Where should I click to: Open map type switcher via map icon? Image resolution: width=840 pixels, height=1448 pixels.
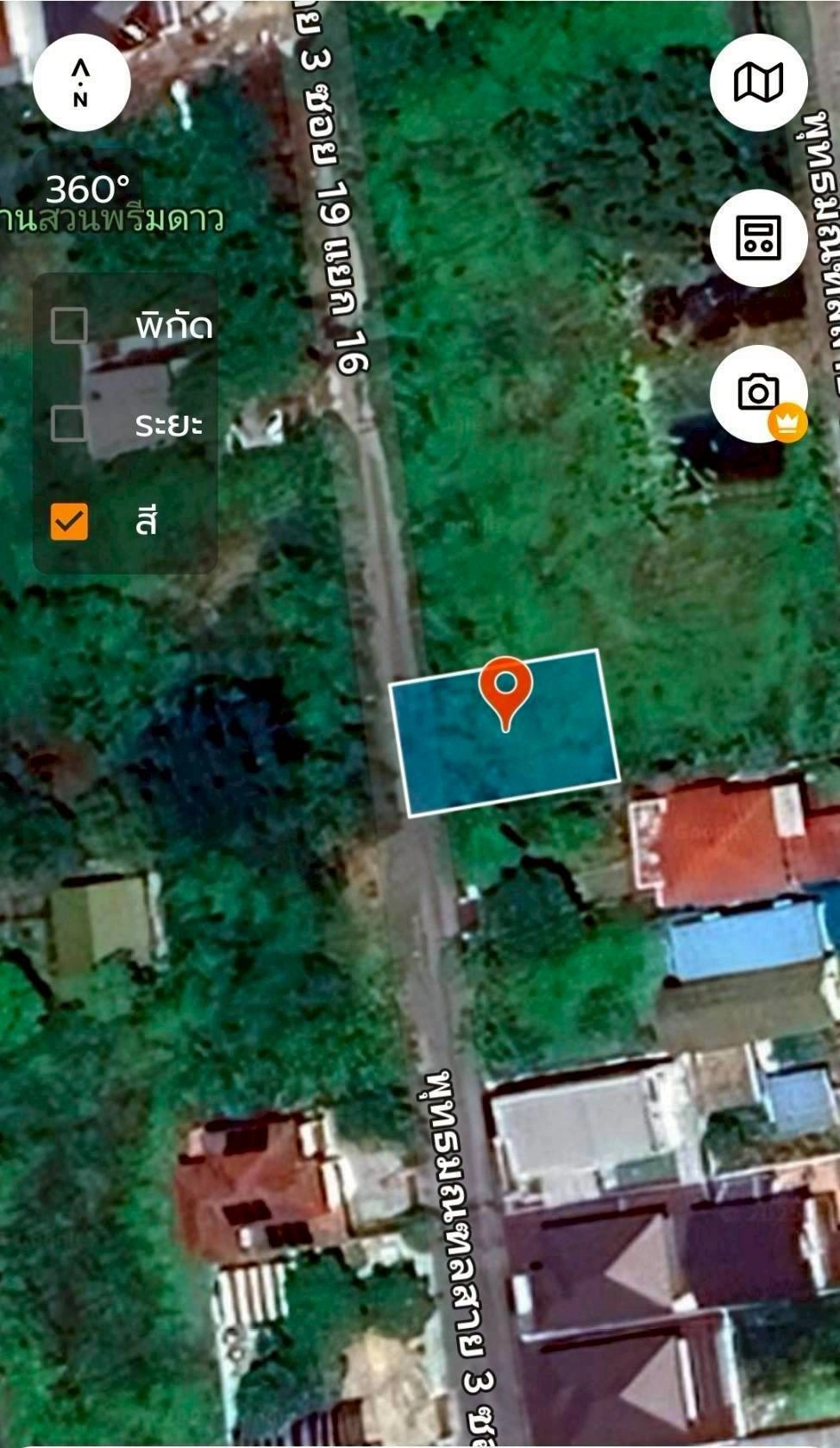point(759,80)
